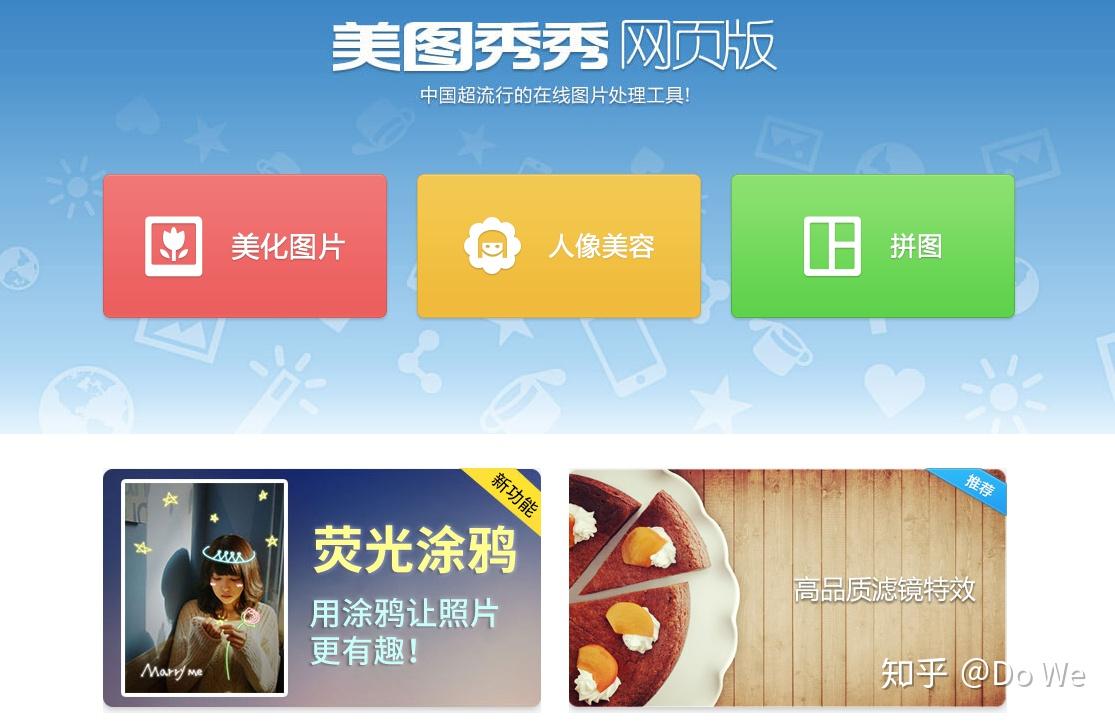Select the 人像美容 portrait beauty button
Screen dimensions: 1115x722
click(559, 246)
